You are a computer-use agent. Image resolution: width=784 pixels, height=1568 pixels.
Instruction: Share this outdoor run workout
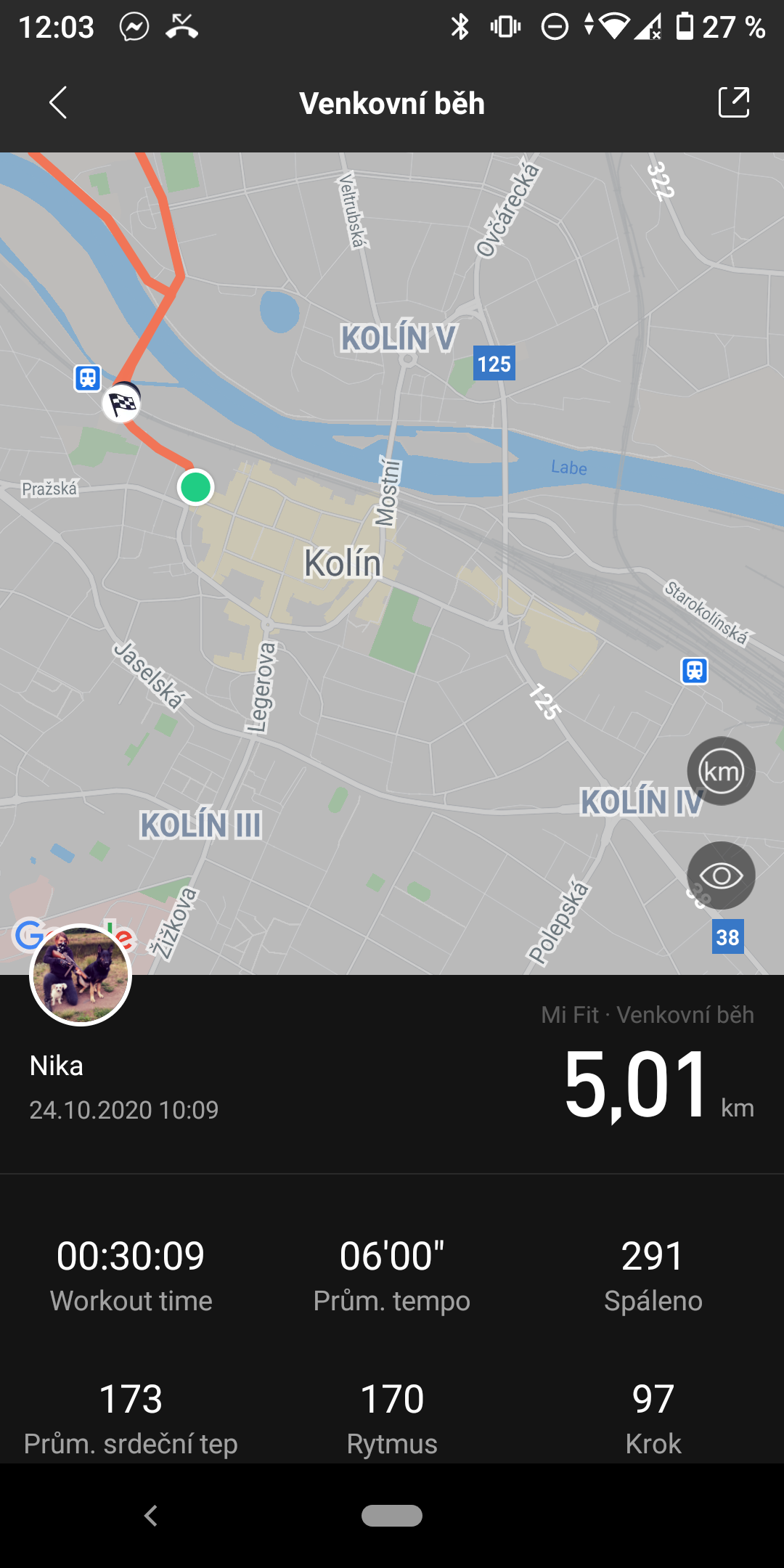(x=733, y=102)
